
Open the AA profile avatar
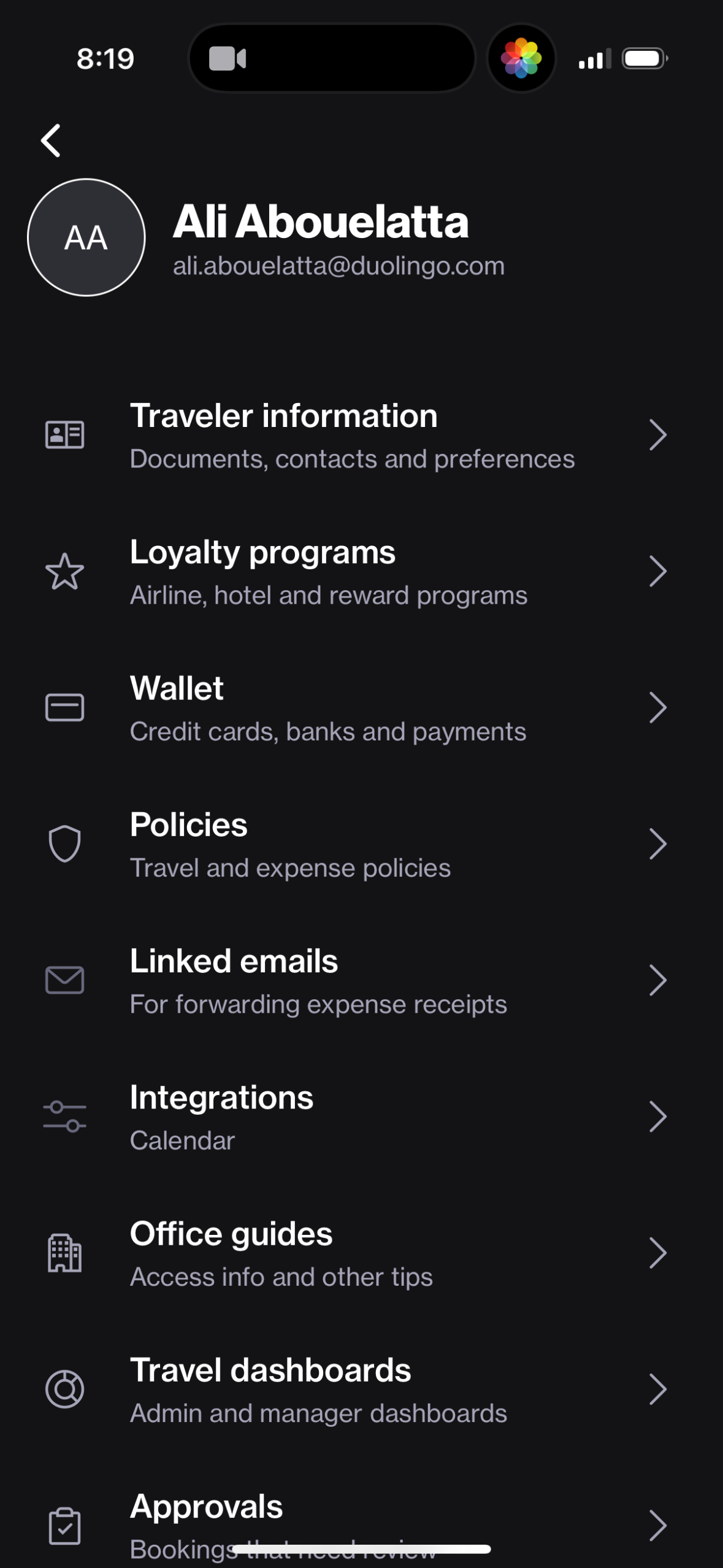(x=86, y=237)
